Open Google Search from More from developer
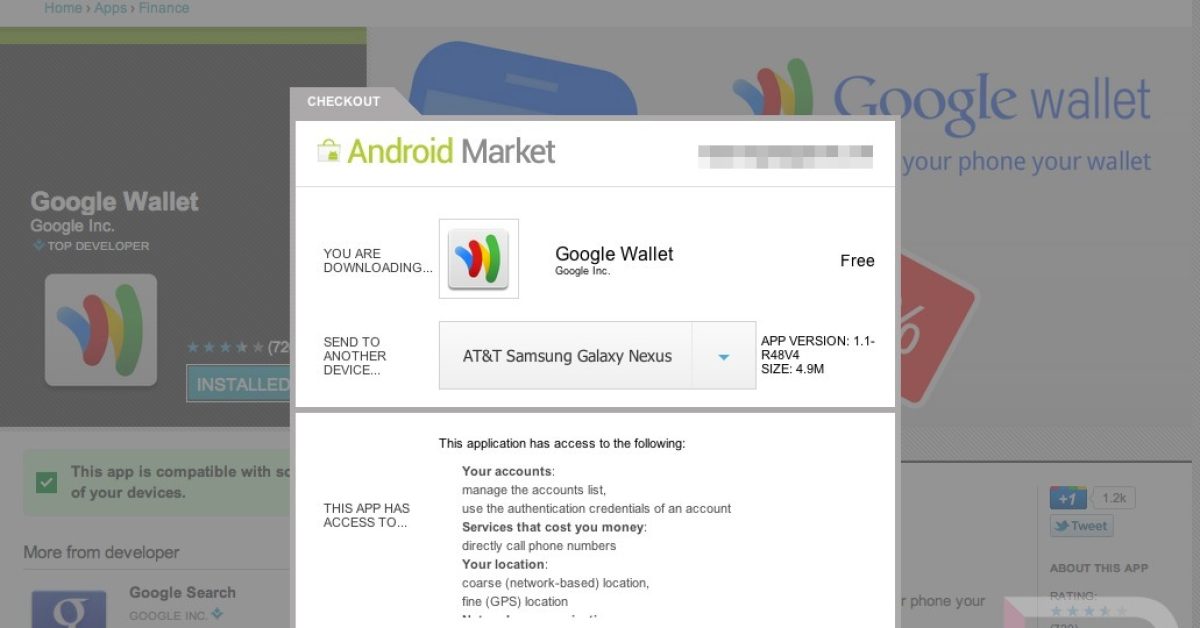The width and height of the screenshot is (1200, 628). coord(182,593)
